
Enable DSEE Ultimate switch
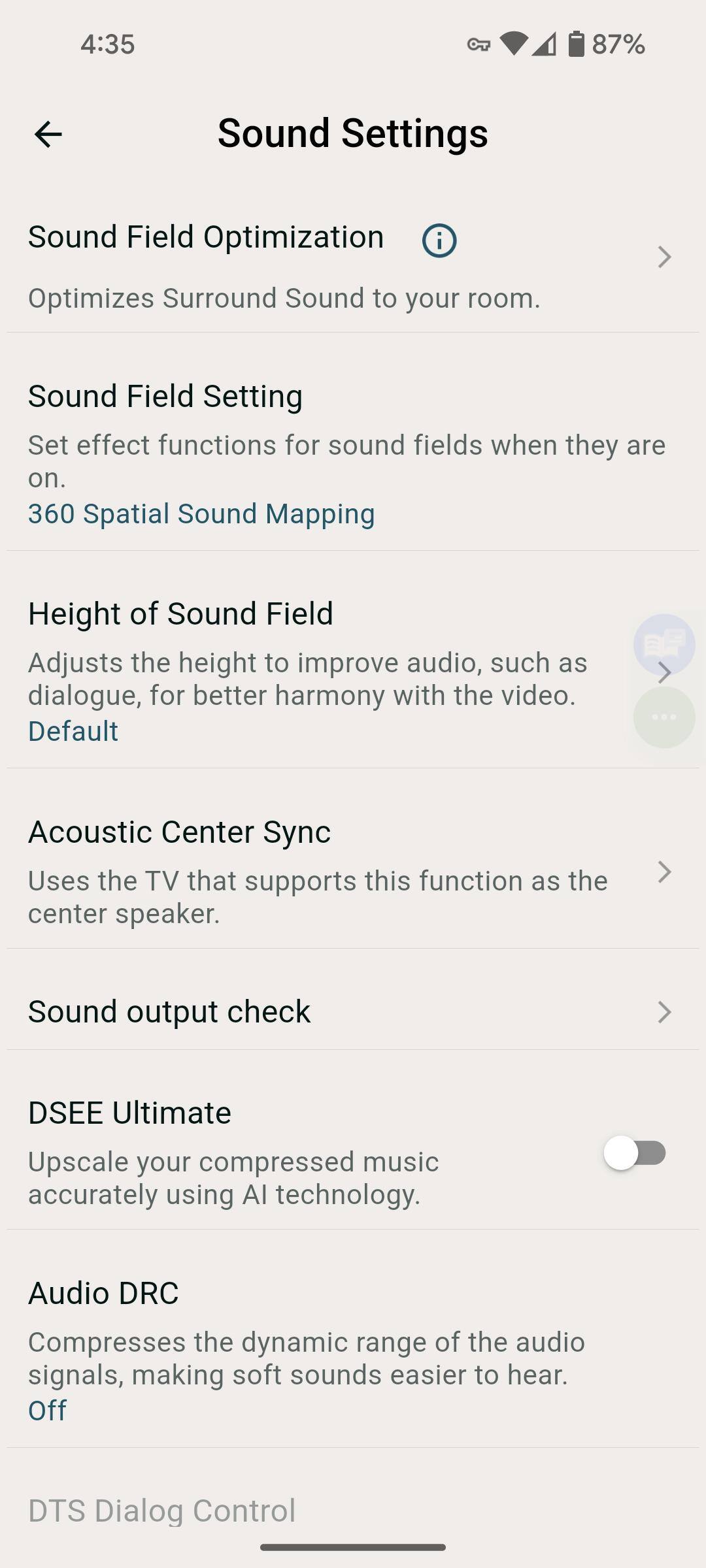pyautogui.click(x=634, y=1153)
